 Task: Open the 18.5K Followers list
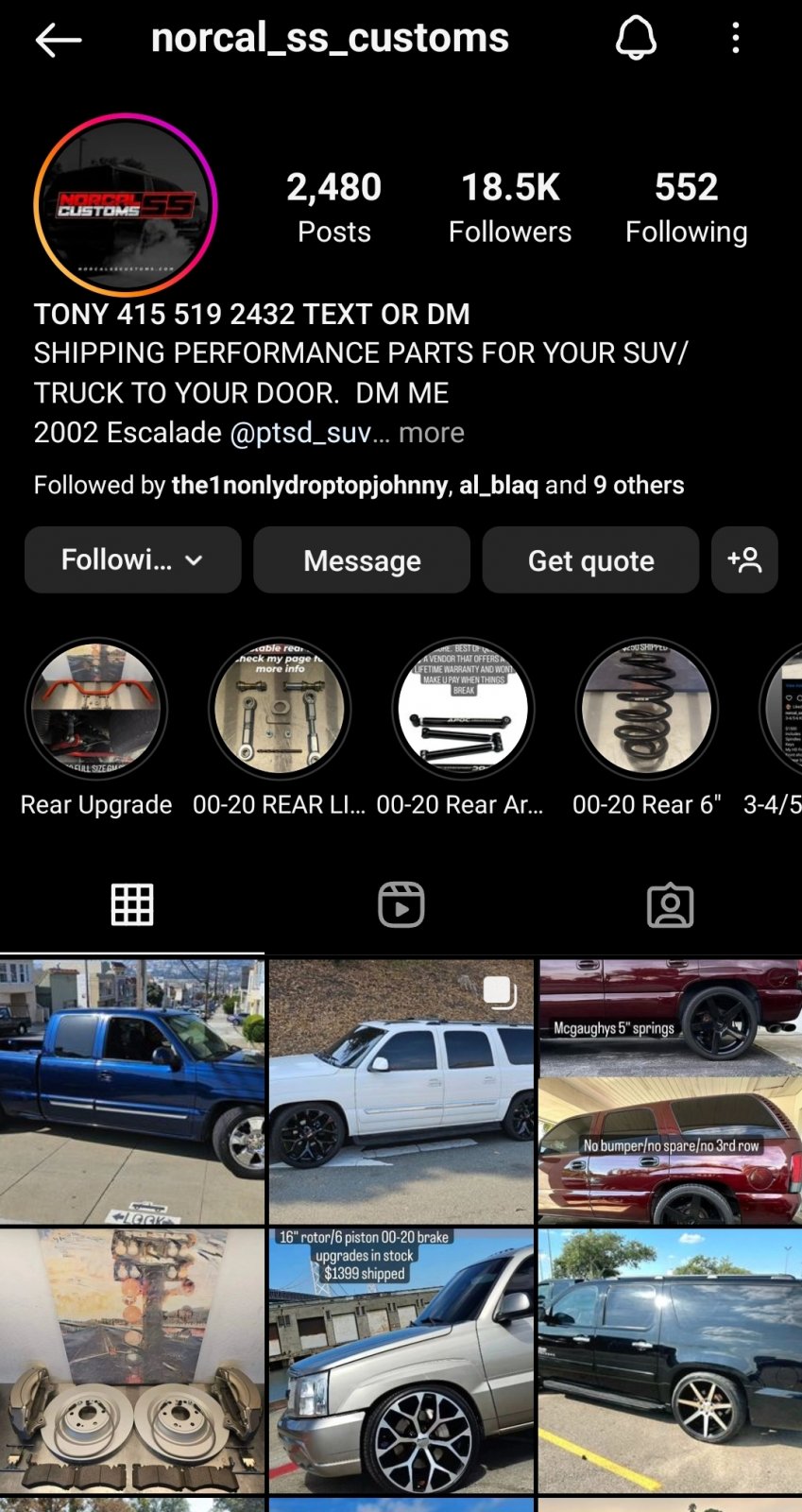point(510,207)
